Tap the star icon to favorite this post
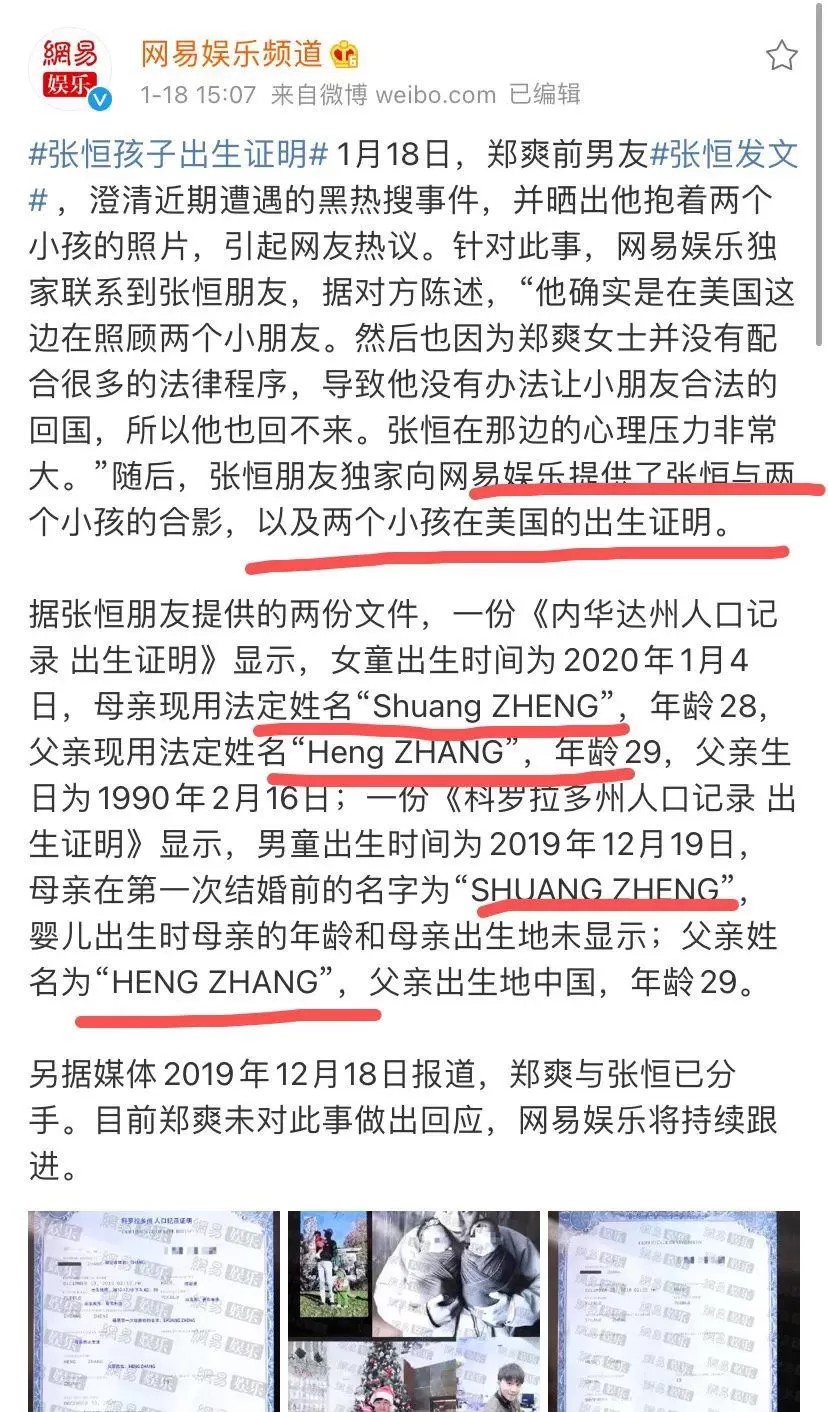This screenshot has height=1412, width=828. click(x=781, y=56)
